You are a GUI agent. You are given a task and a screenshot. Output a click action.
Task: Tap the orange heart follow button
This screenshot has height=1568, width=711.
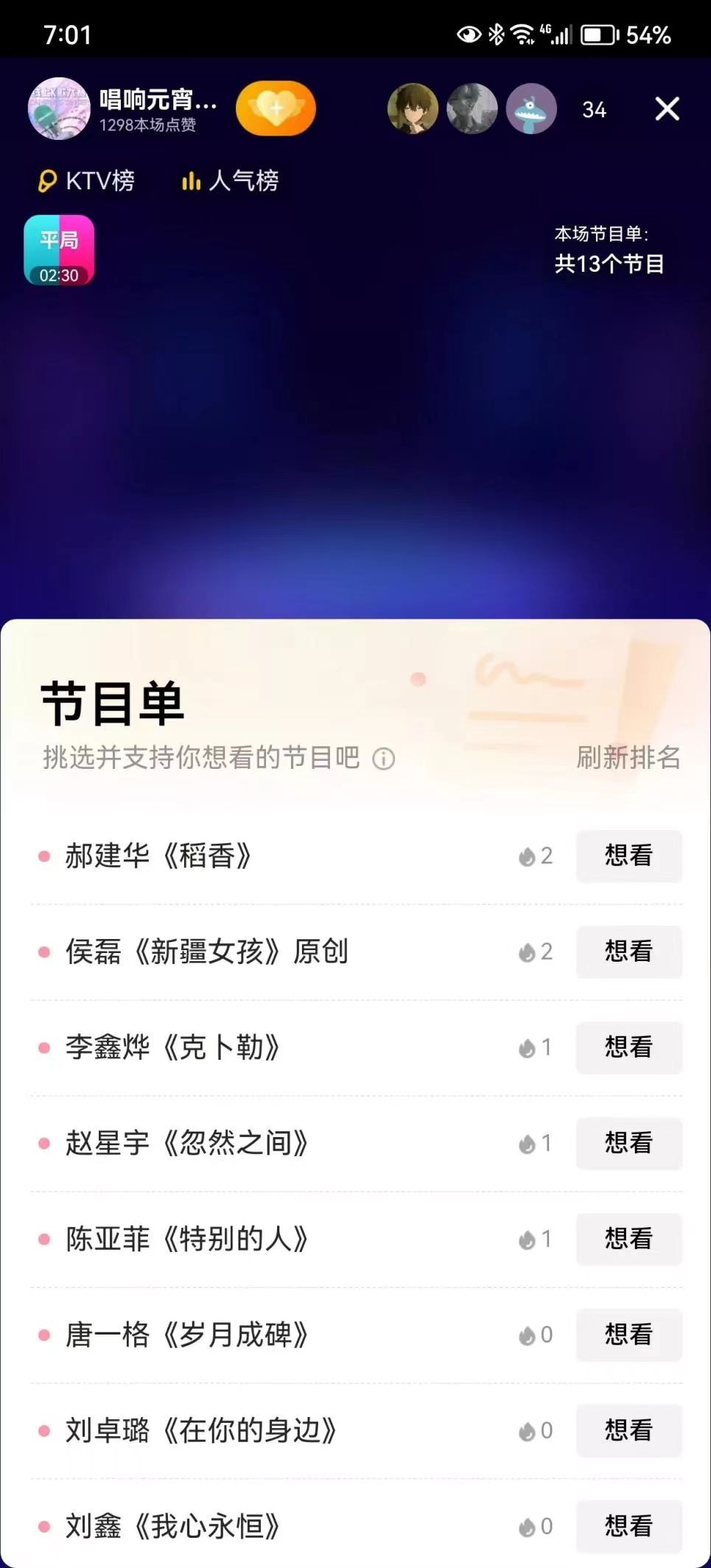tap(276, 109)
